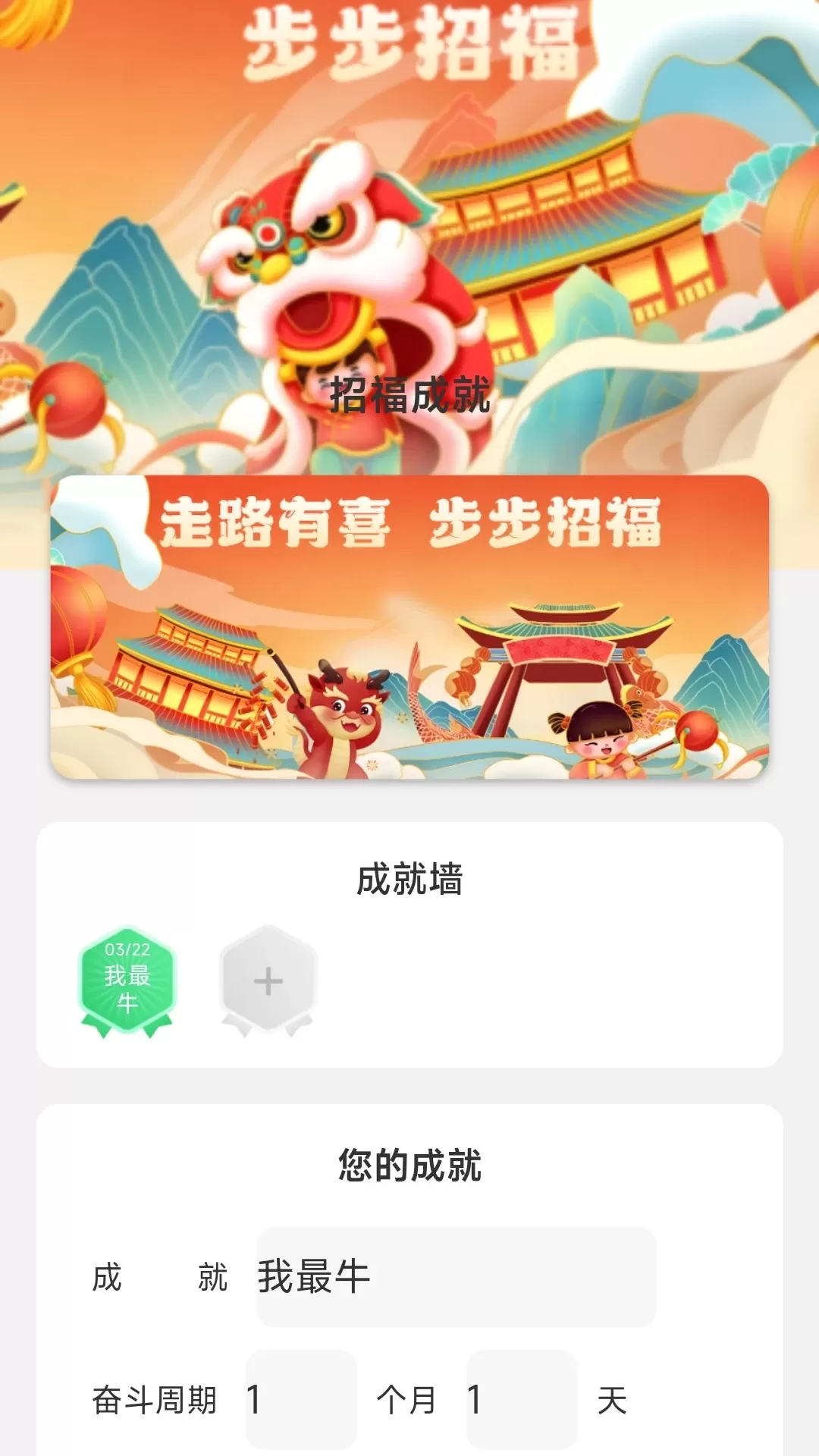Edit the 成就 name field
The height and width of the screenshot is (1456, 819).
click(x=456, y=1276)
